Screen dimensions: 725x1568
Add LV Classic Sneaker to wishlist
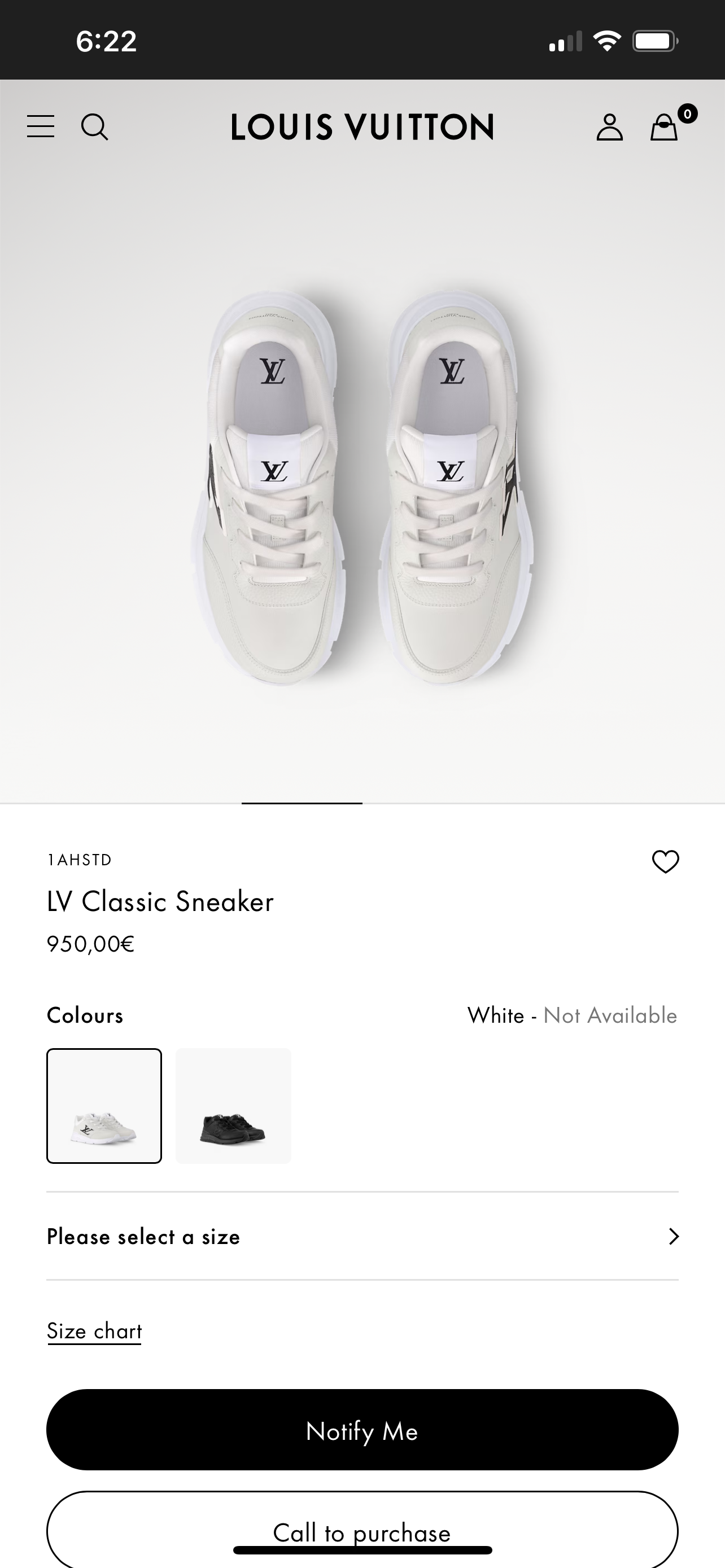(x=665, y=861)
